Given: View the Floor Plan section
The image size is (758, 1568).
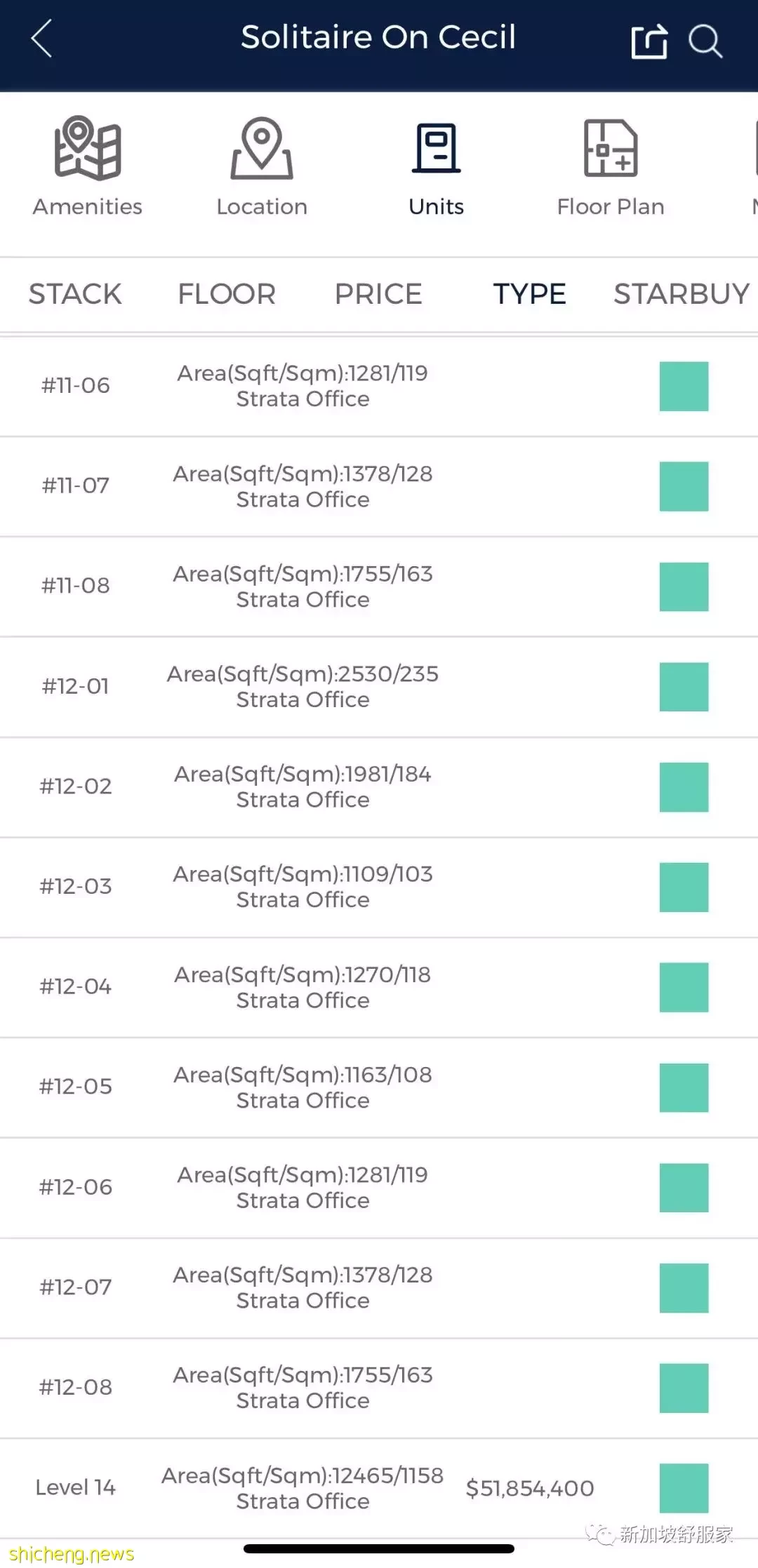Looking at the screenshot, I should point(611,167).
